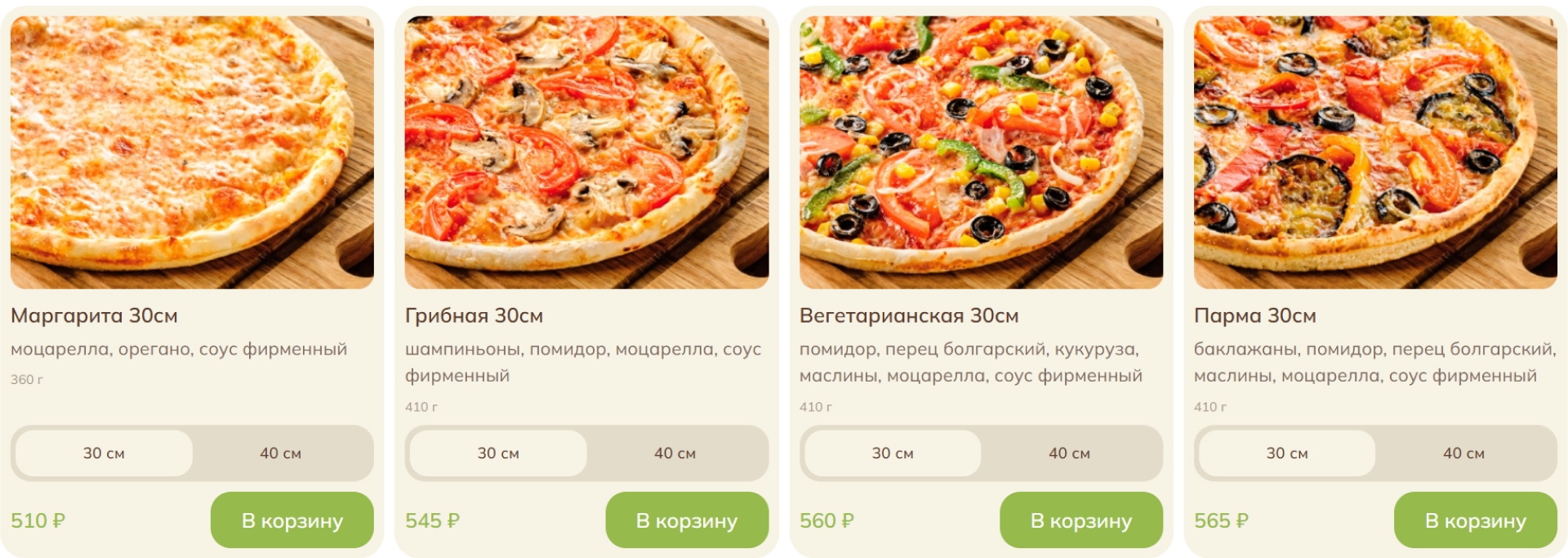
Task: Select 40 см size for Вегетарианская
Action: (x=1069, y=453)
